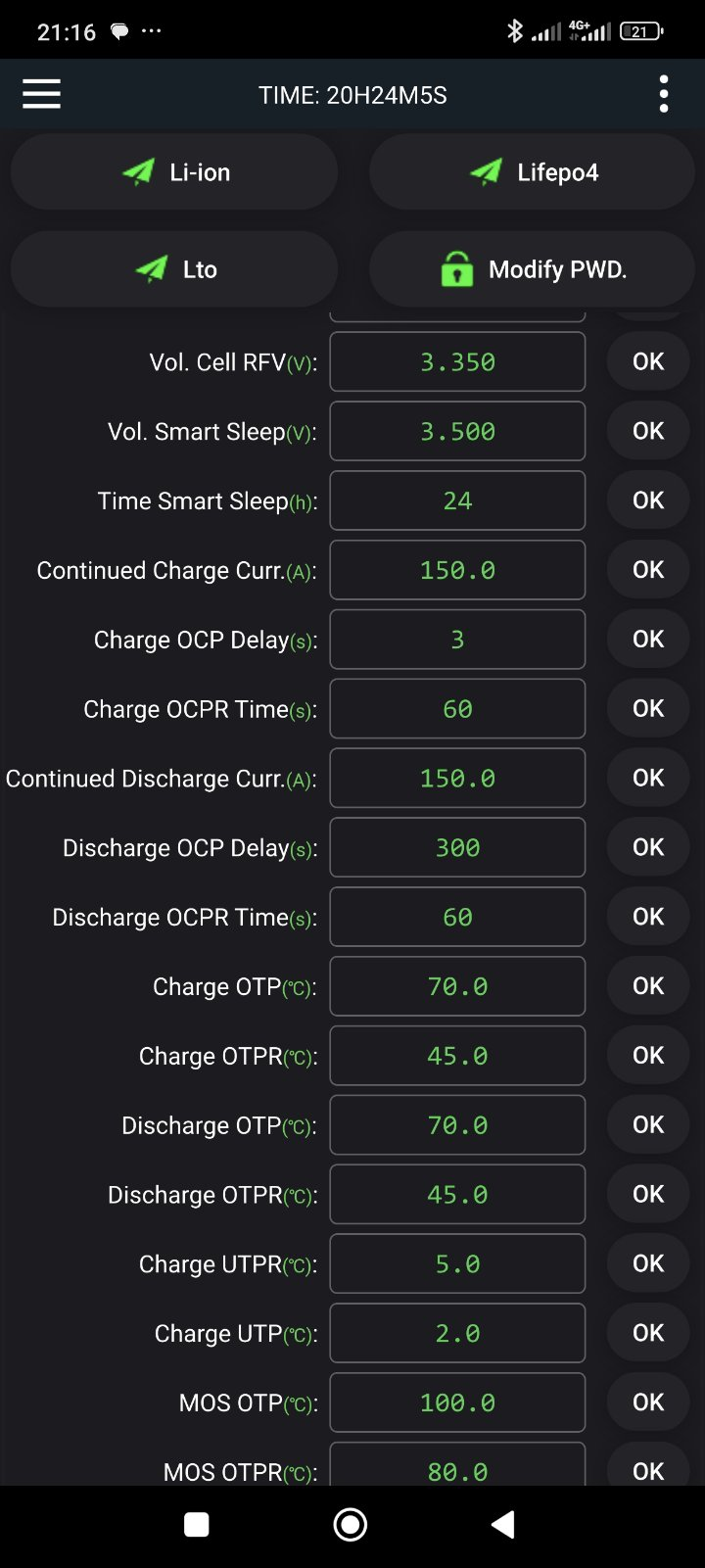Edit the Time Smart Sleep hours field

tap(457, 500)
